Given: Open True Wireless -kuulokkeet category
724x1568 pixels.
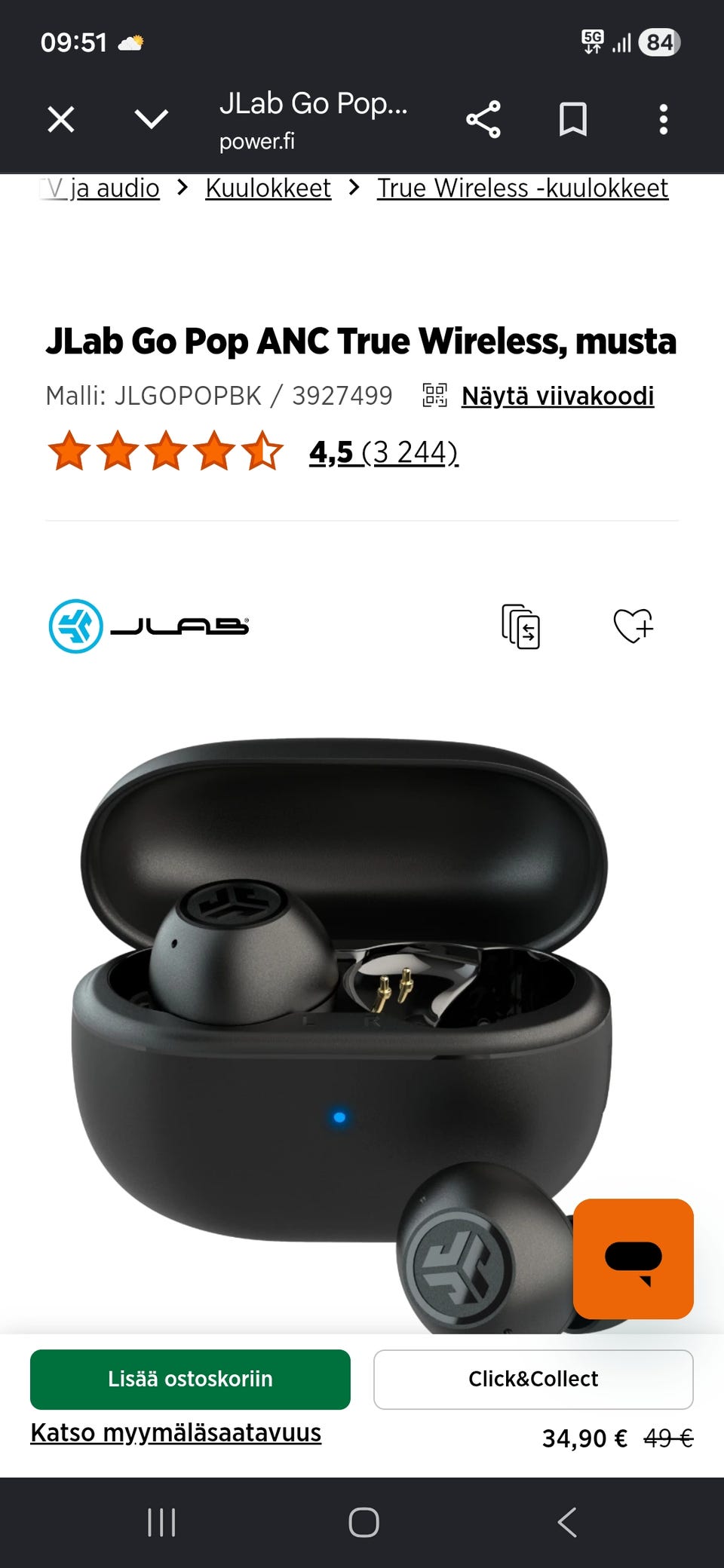Looking at the screenshot, I should pyautogui.click(x=523, y=188).
